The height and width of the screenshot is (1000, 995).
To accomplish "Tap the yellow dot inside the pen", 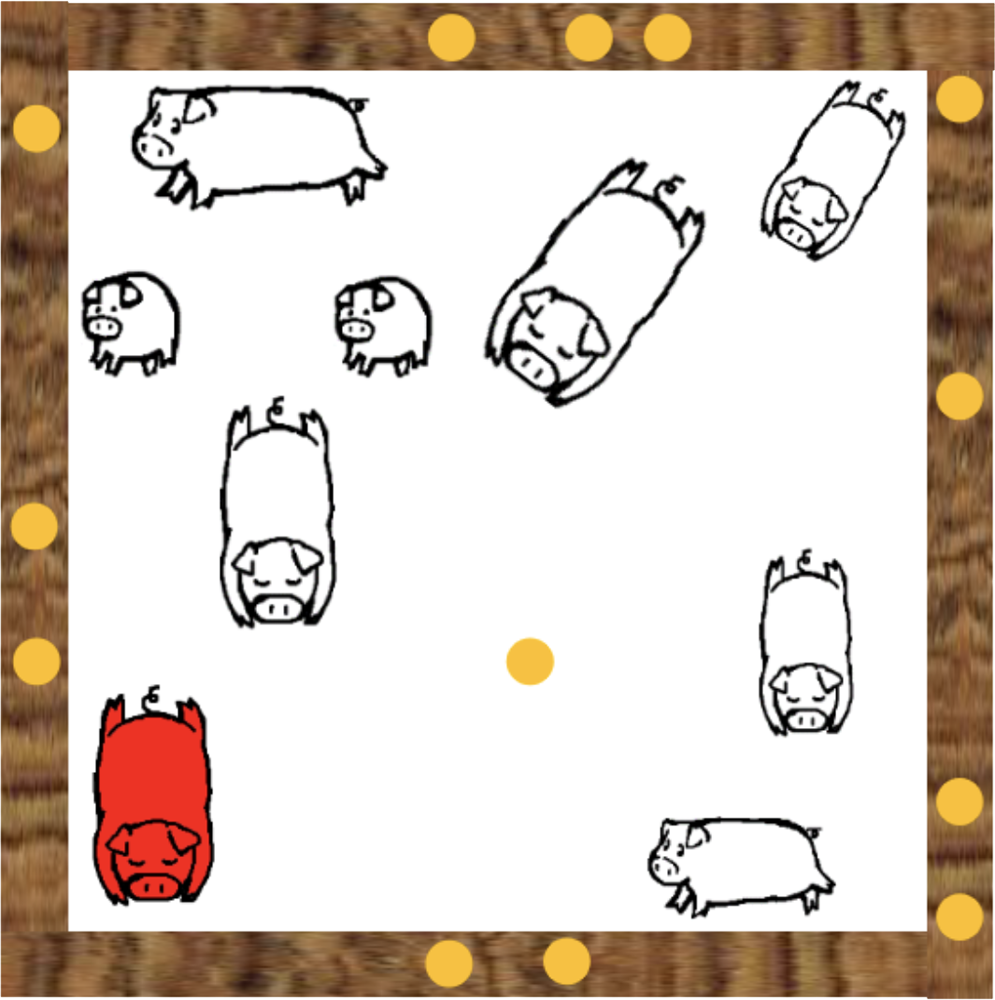I will pos(530,661).
